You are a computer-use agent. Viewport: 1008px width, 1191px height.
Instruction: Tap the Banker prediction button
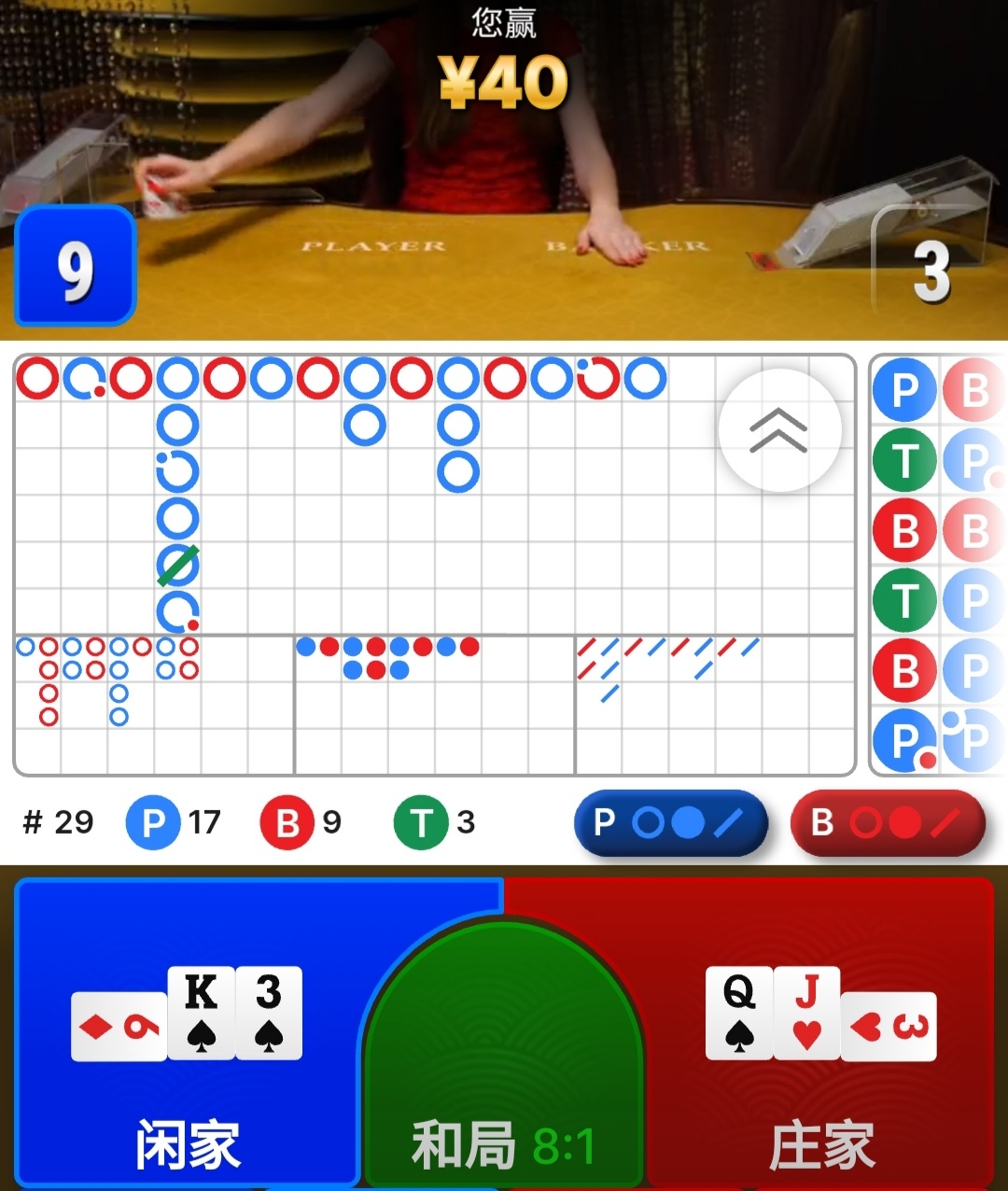point(888,823)
